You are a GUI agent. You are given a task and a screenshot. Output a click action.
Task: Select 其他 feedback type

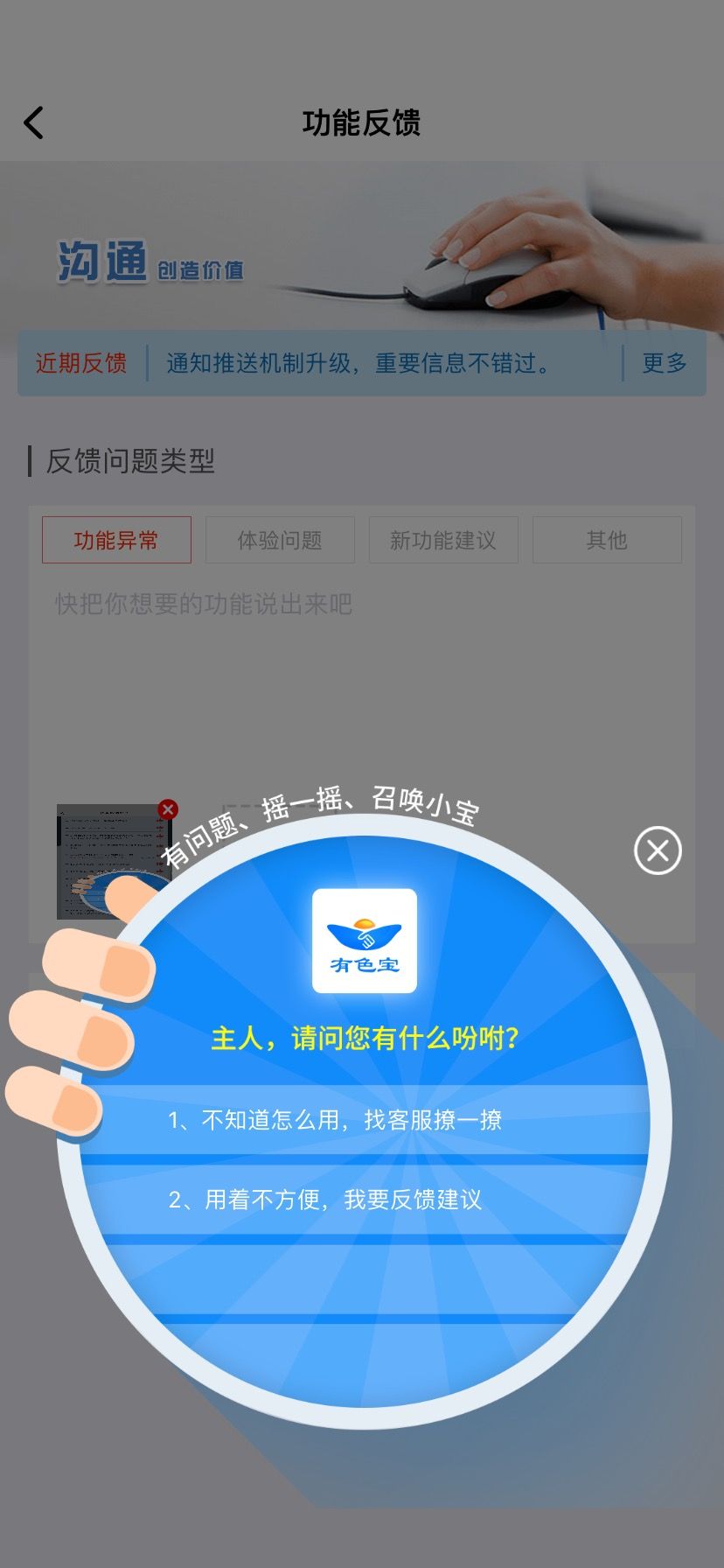(x=607, y=540)
